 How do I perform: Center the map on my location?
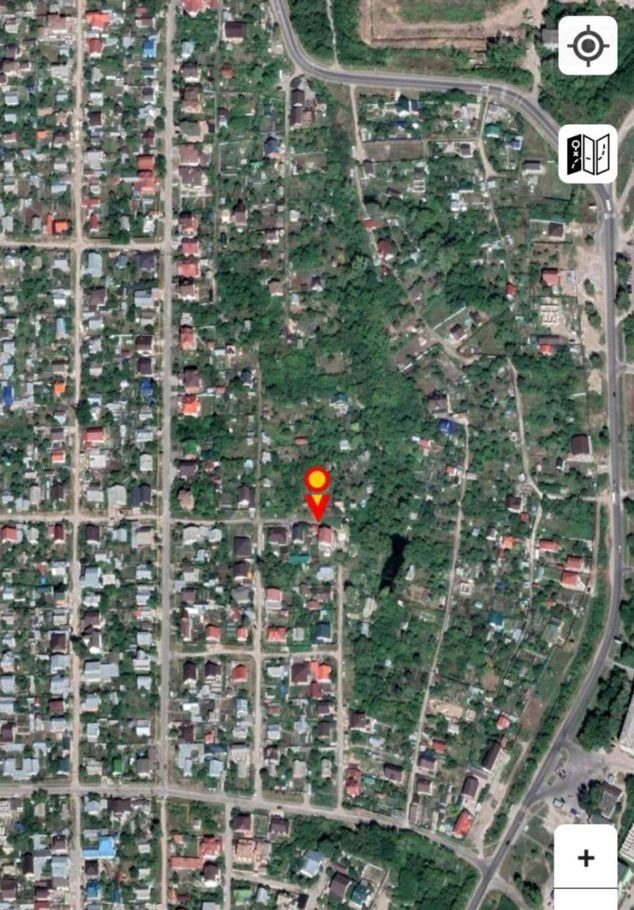[587, 46]
